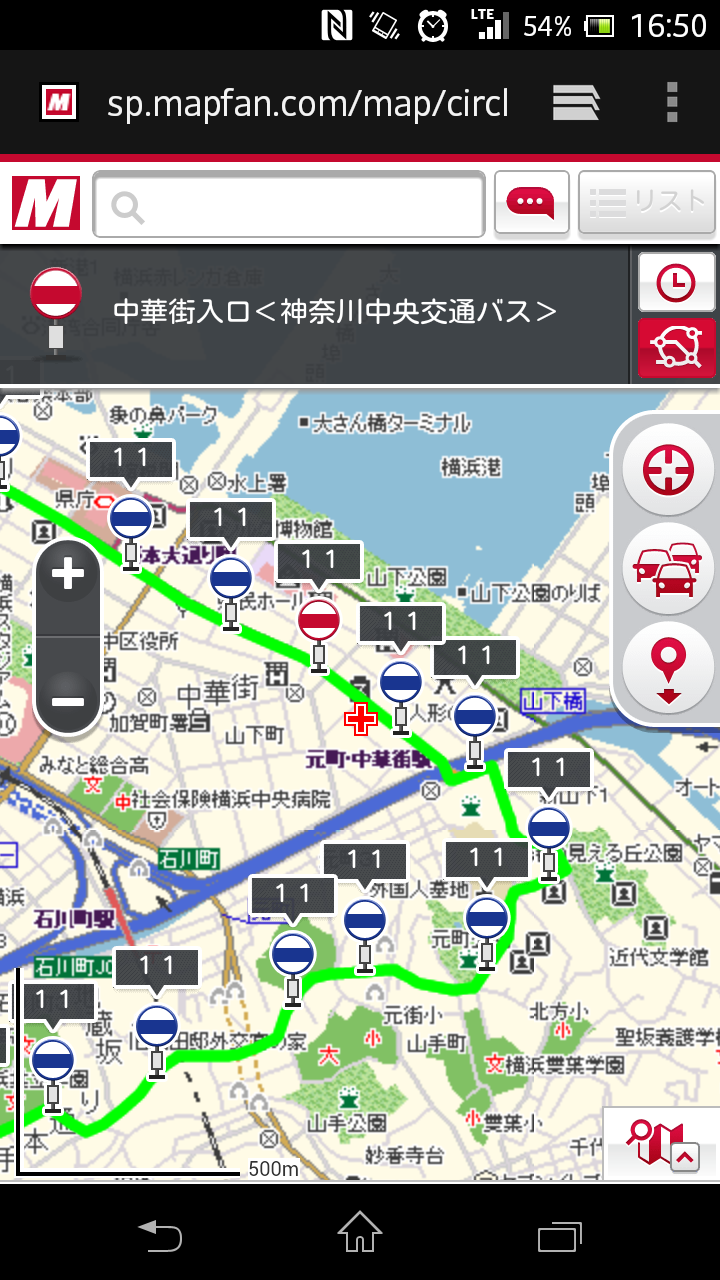Go back with the system back button

160,1234
